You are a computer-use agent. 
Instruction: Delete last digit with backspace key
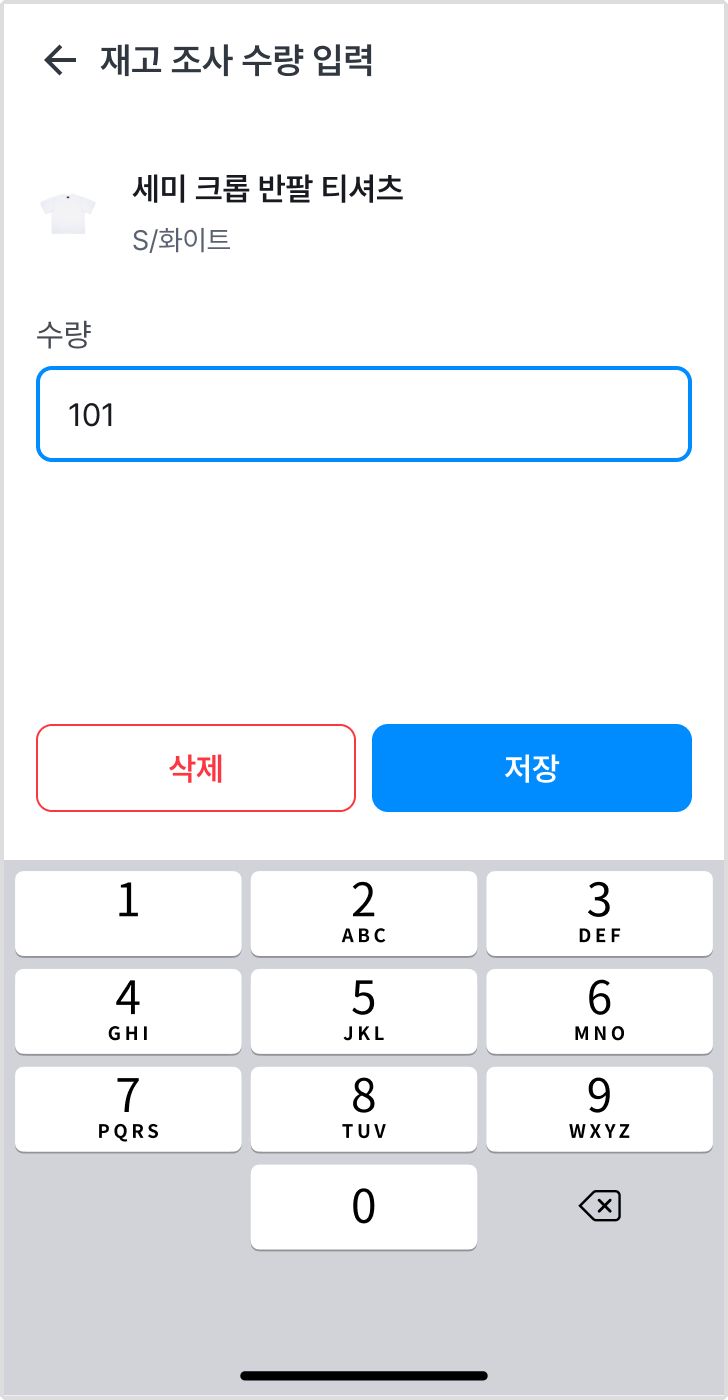[600, 1206]
